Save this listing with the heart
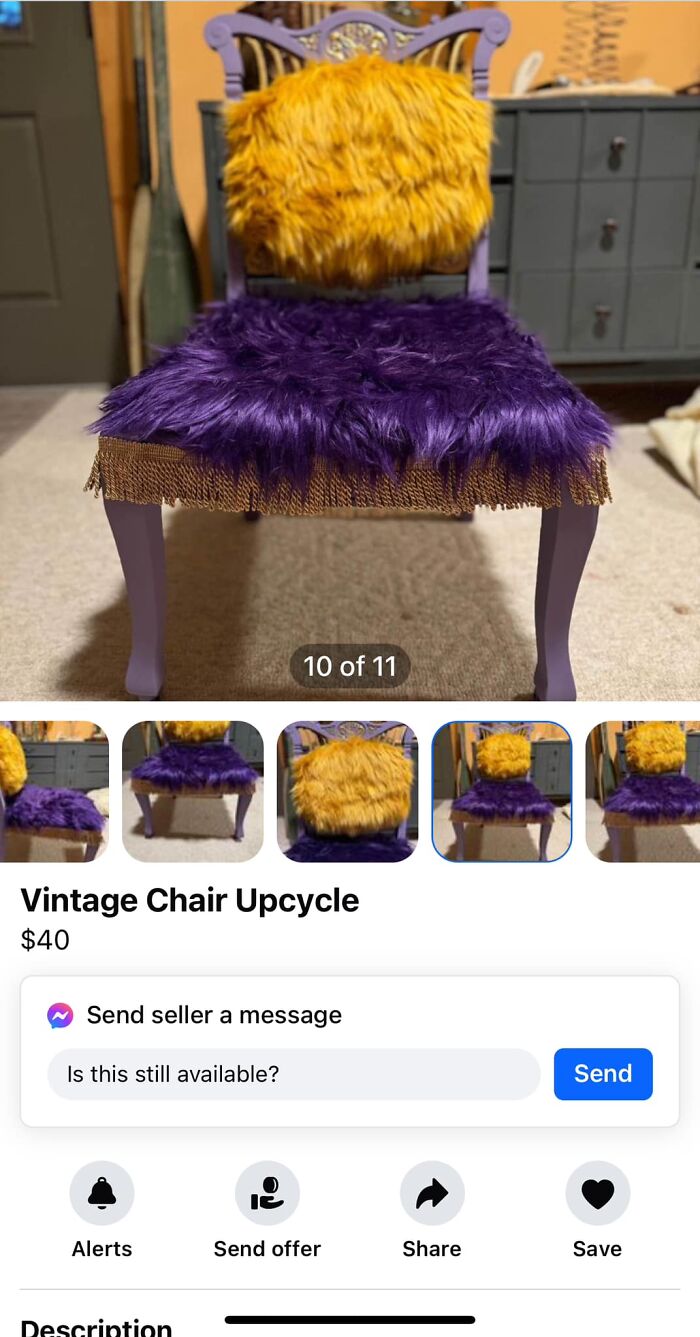 (x=597, y=1193)
